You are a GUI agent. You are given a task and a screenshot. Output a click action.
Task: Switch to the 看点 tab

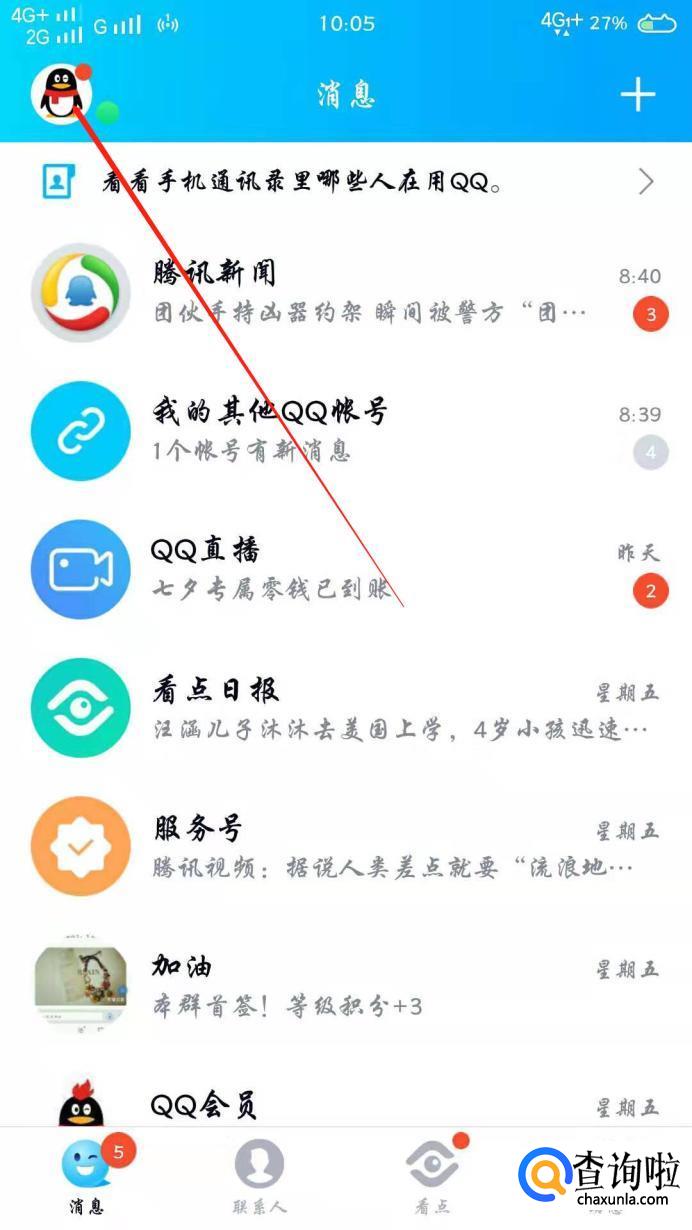tap(432, 1178)
